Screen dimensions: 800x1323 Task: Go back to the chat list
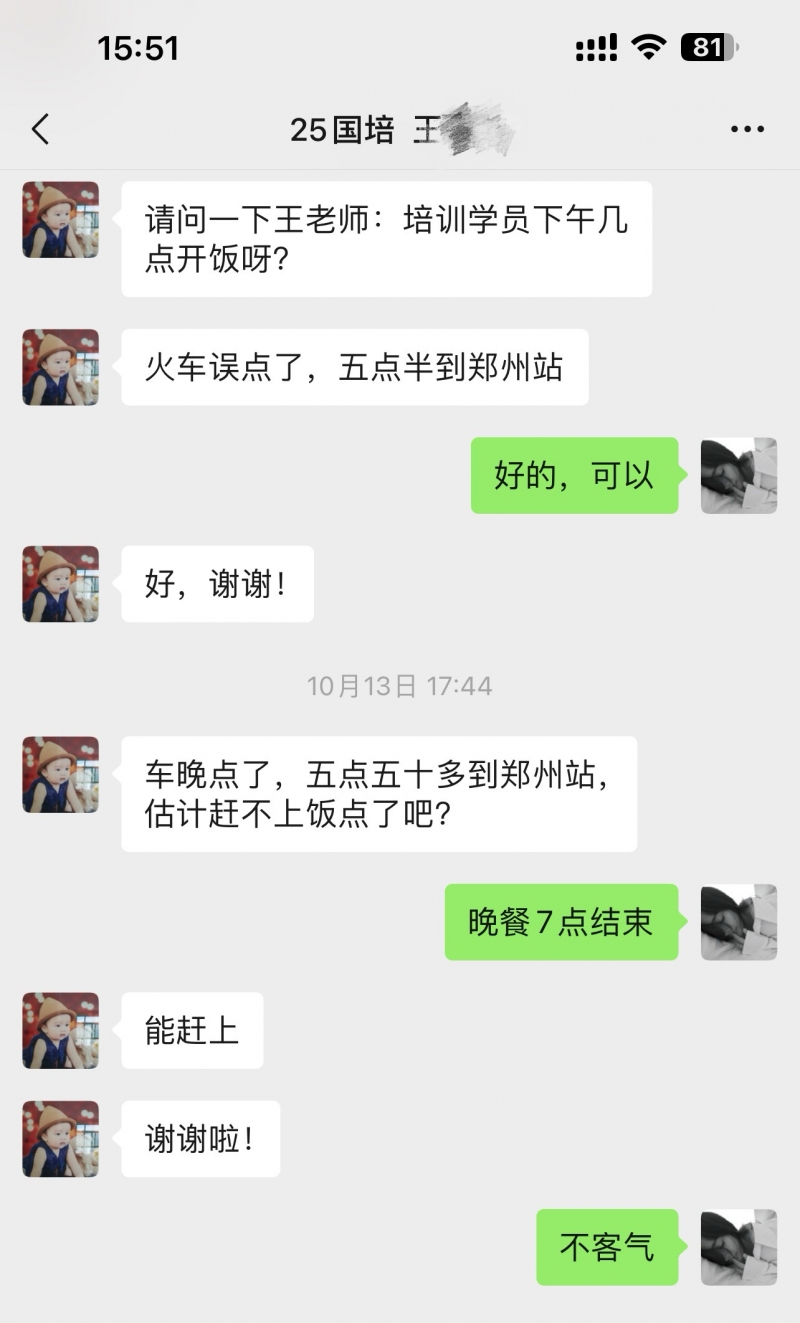[x=40, y=129]
